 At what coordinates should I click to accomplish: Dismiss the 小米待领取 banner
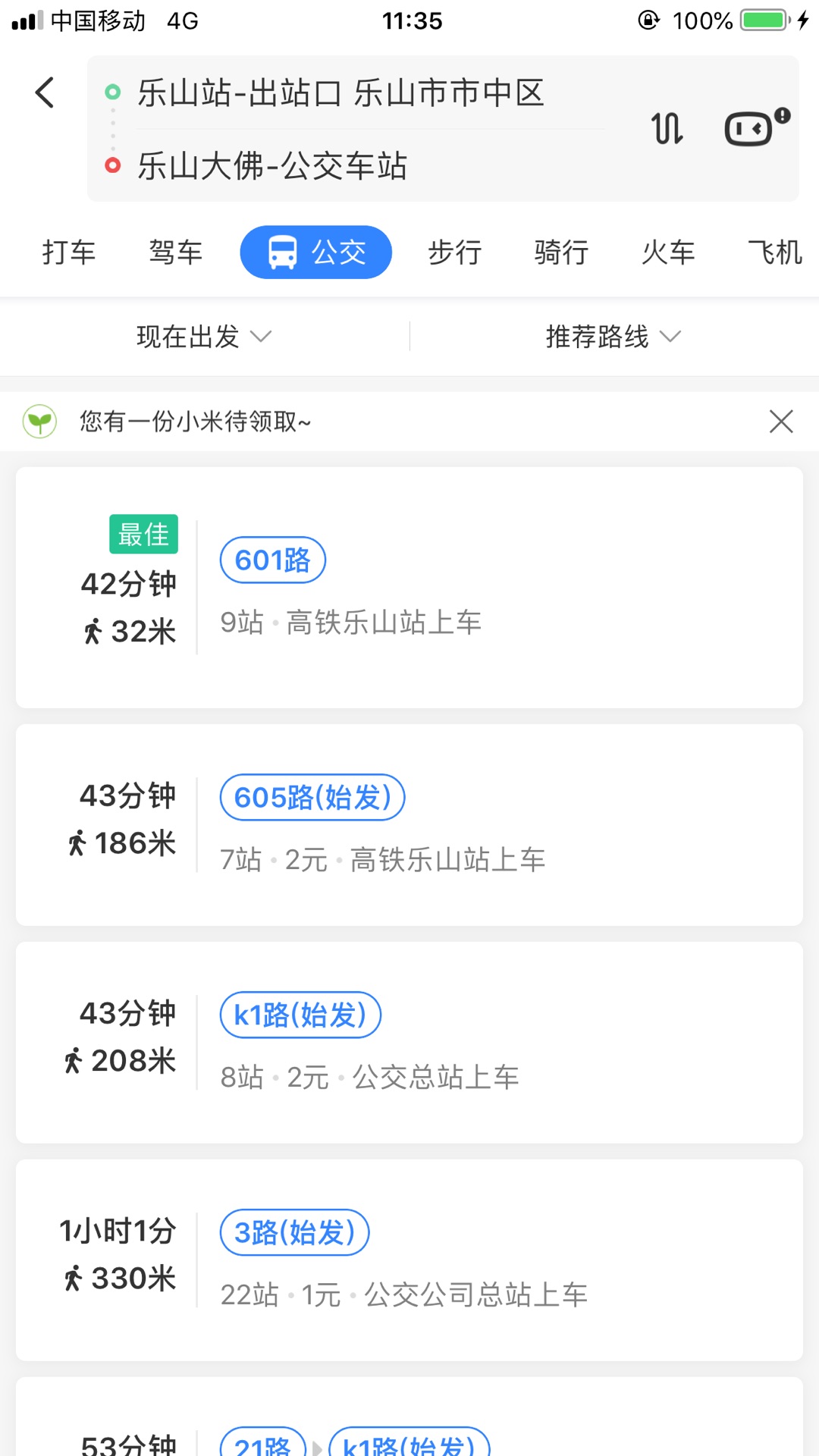781,421
